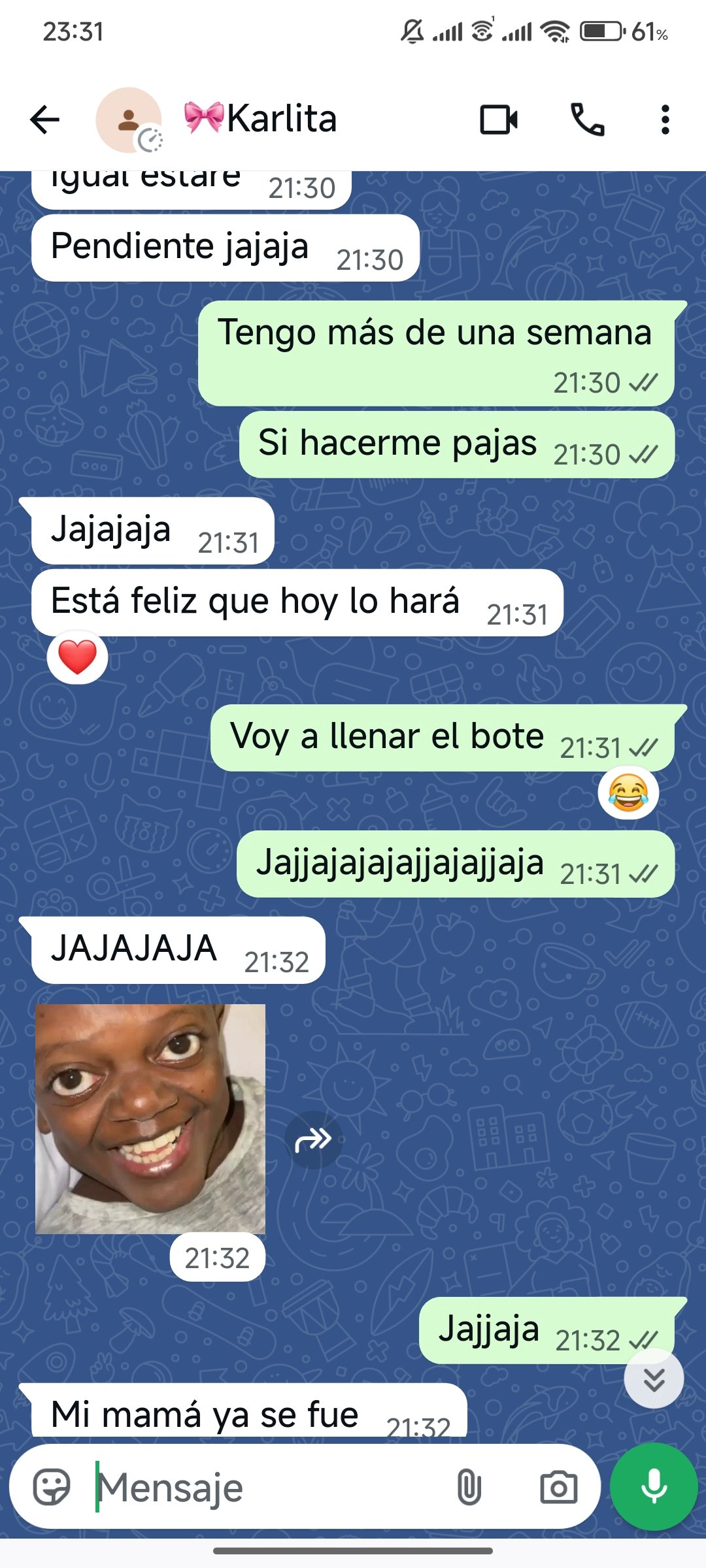View the laughing reaction on 'Voy a llenar el bote'
706x1568 pixels.
pos(628,793)
